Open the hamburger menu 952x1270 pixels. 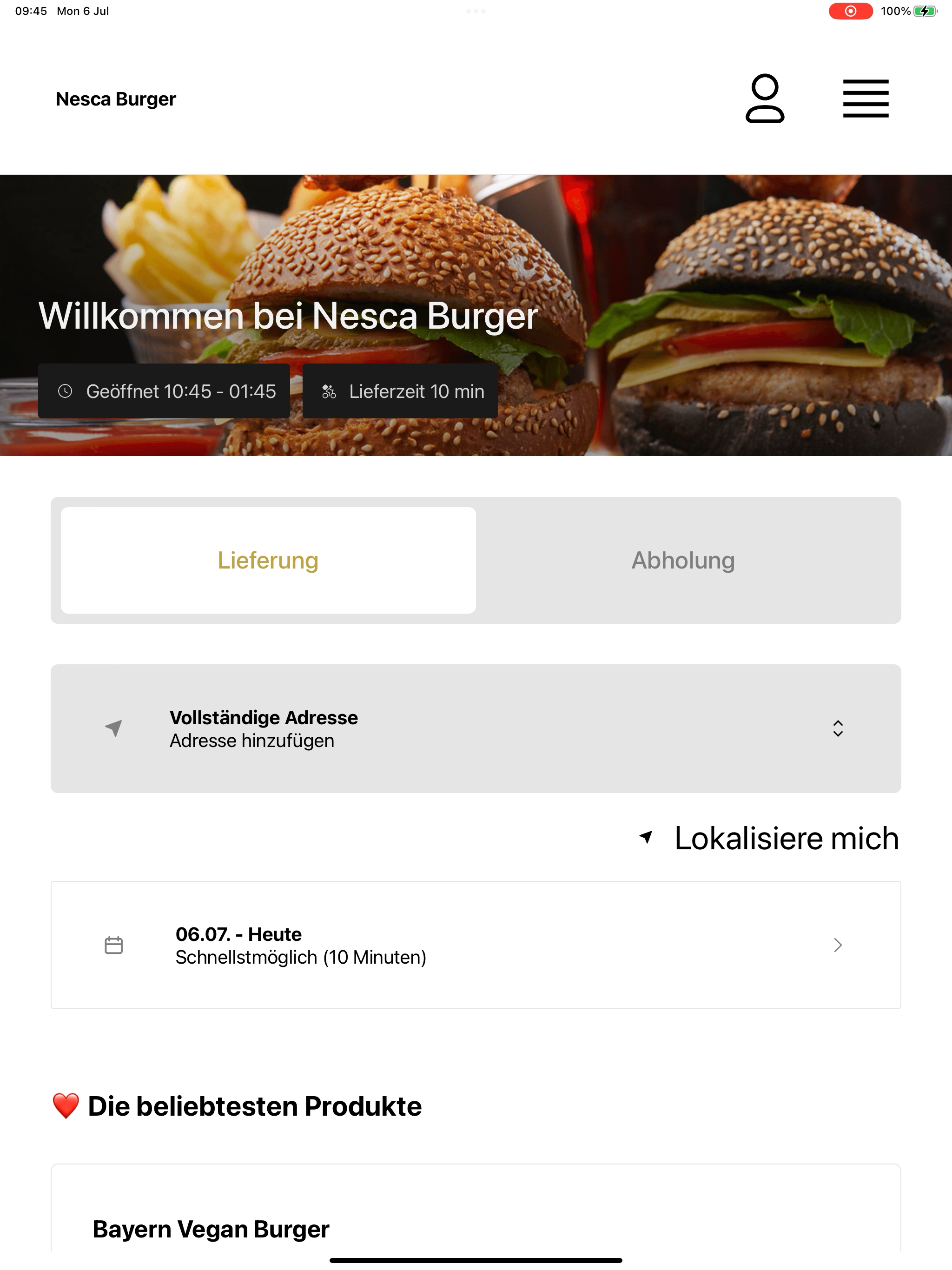pos(865,98)
